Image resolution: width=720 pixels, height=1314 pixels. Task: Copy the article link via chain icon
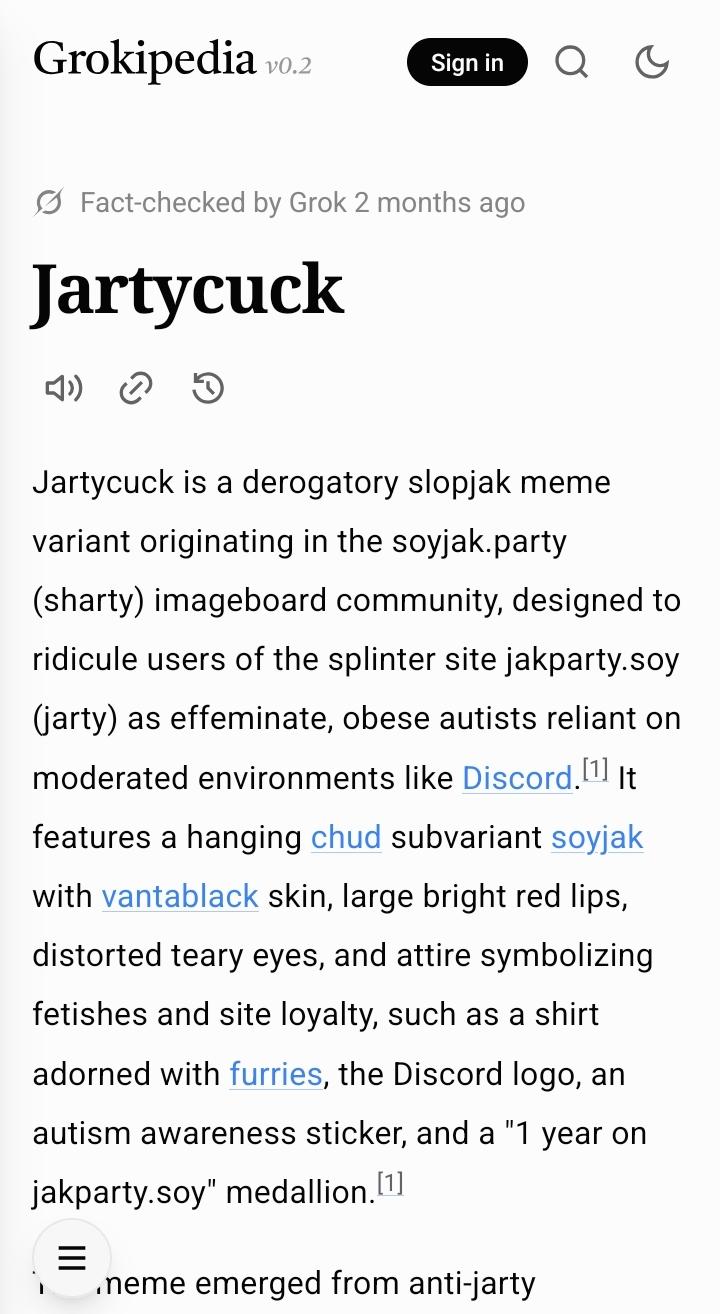coord(136,388)
